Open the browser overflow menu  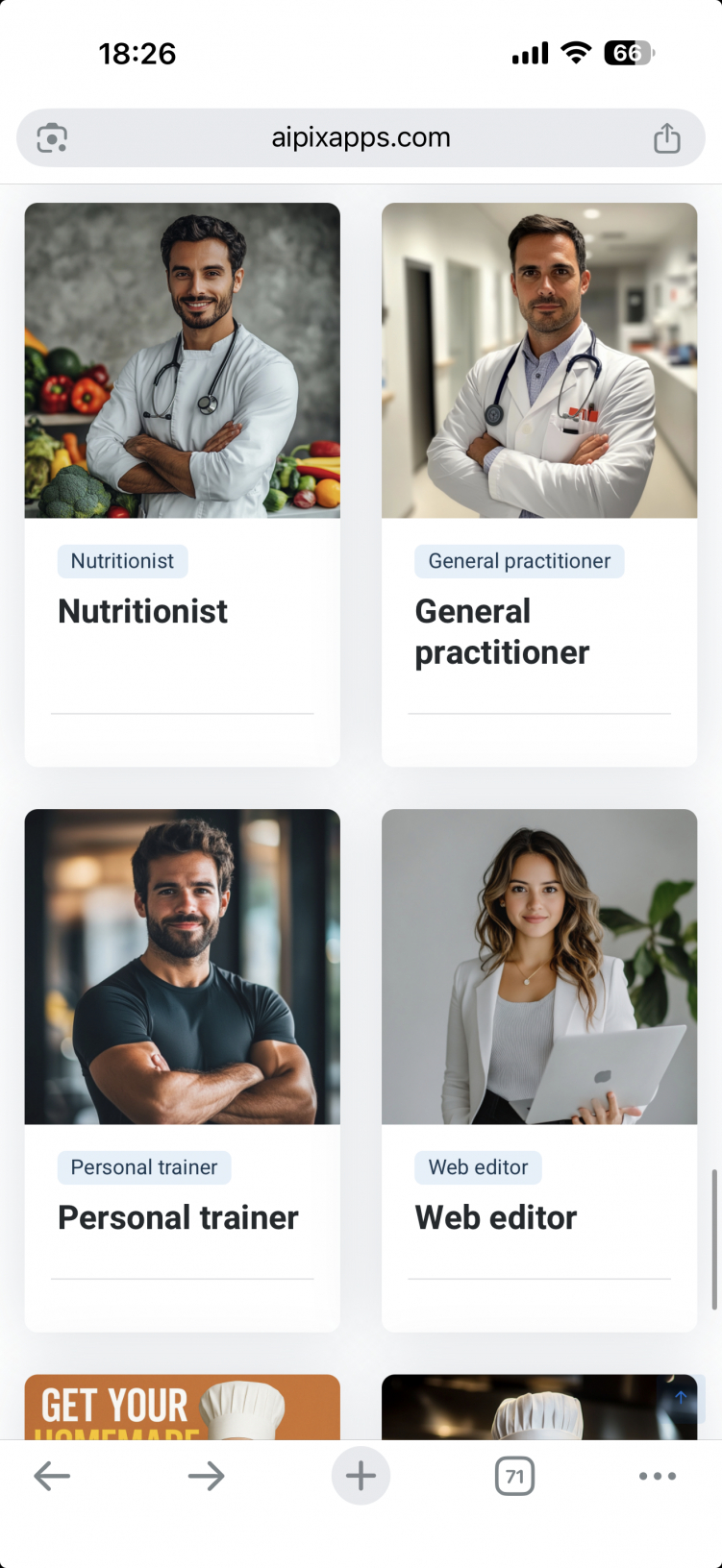(x=658, y=1476)
